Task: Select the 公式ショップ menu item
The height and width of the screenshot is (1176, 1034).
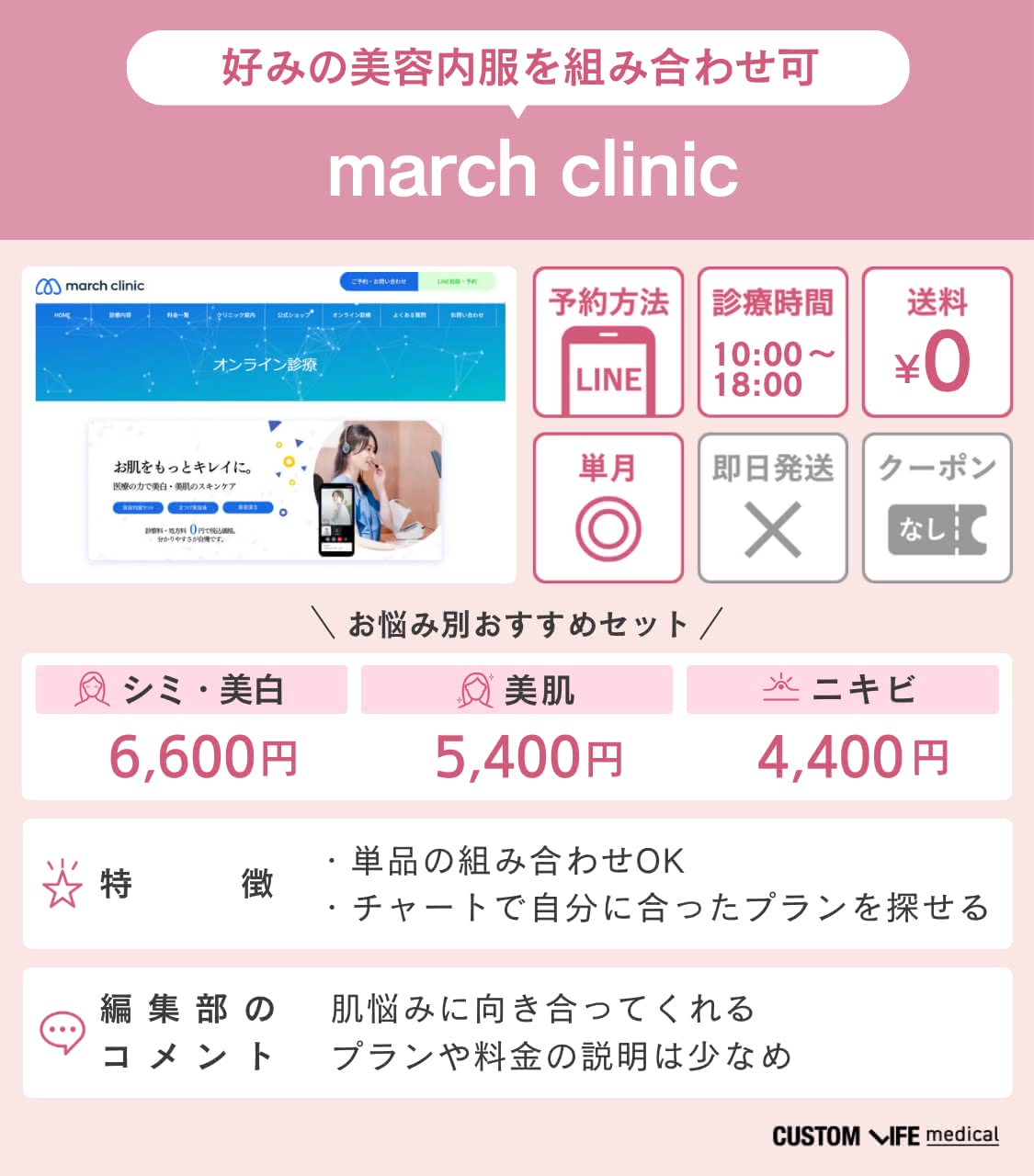Action: pyautogui.click(x=294, y=316)
